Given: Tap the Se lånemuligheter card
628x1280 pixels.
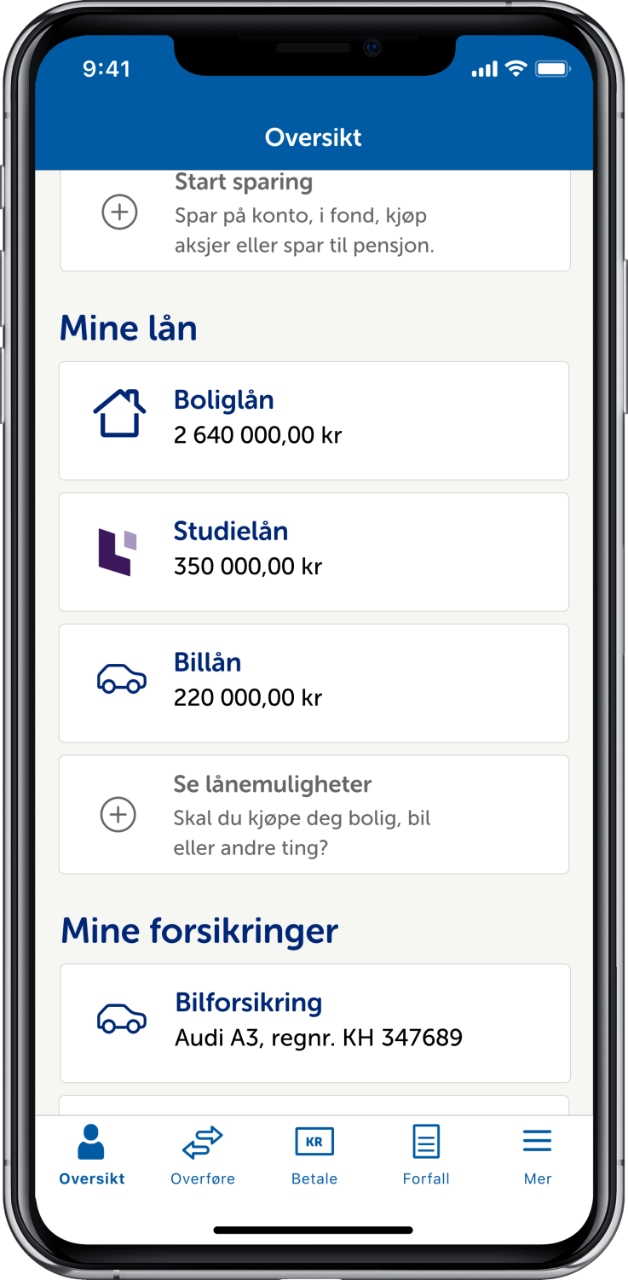Looking at the screenshot, I should click(314, 814).
